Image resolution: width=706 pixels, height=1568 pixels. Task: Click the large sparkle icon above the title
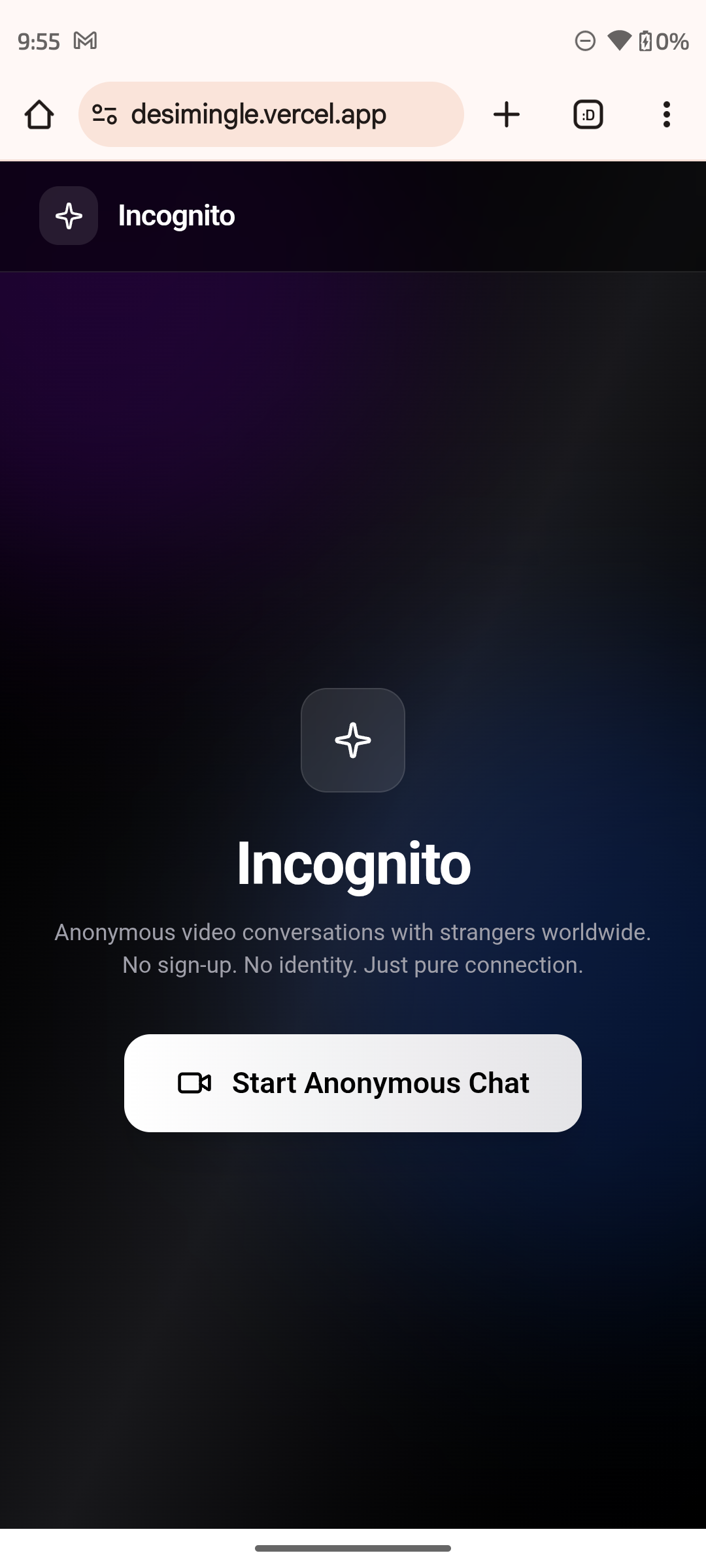point(353,740)
